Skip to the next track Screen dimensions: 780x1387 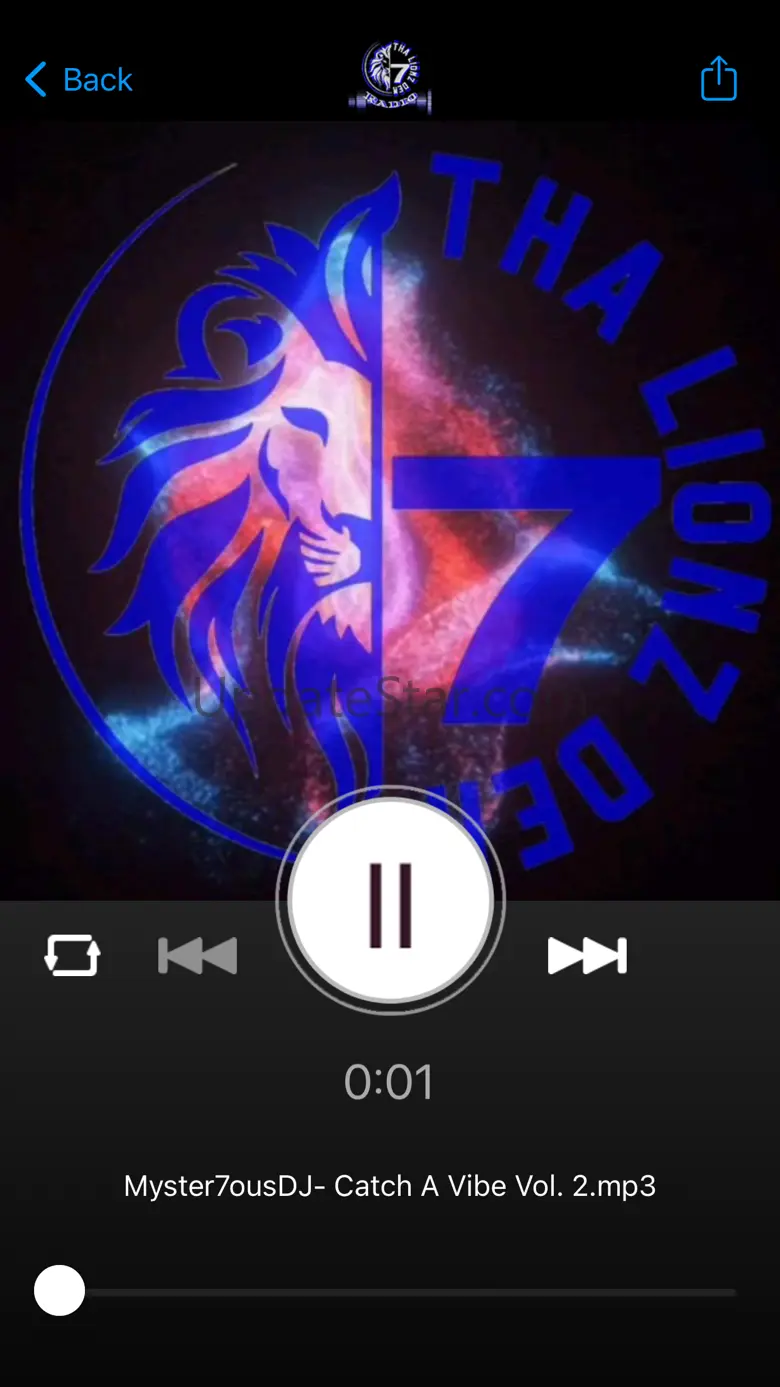587,956
